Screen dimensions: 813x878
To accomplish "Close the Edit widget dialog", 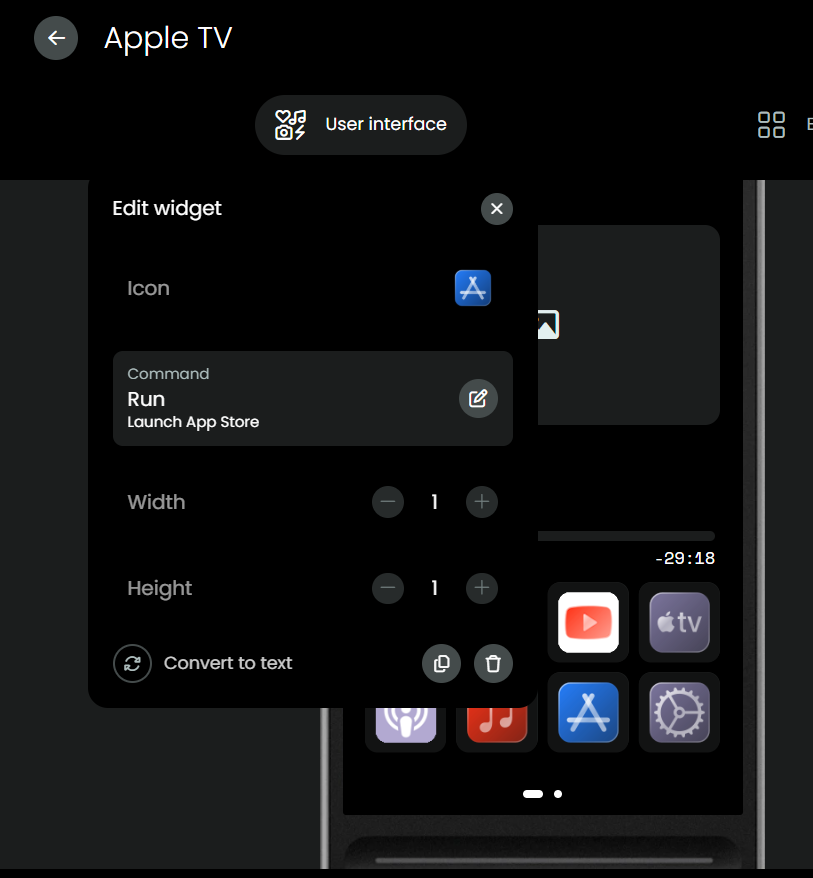I will click(497, 208).
